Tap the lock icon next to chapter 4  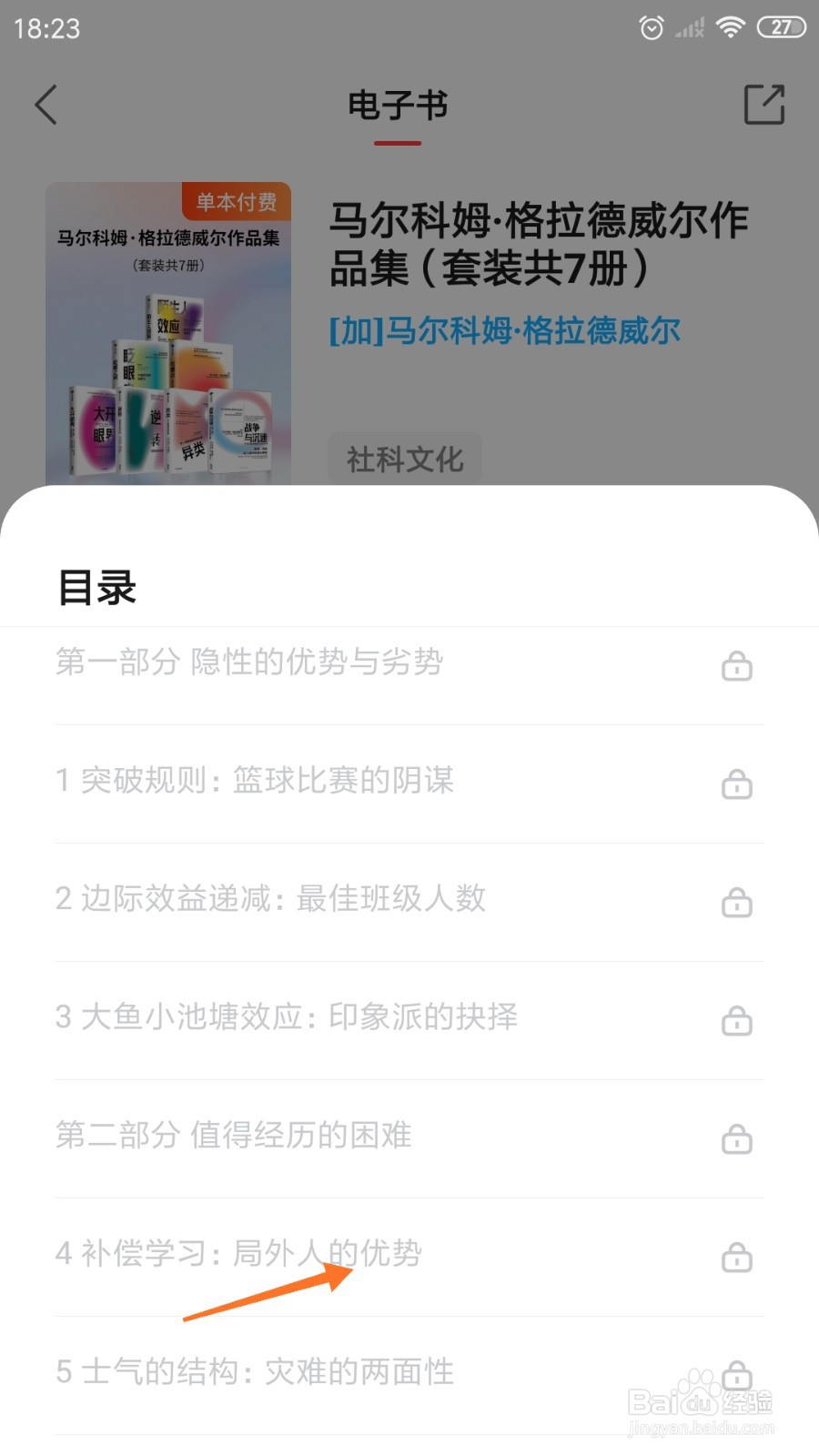[x=739, y=1257]
